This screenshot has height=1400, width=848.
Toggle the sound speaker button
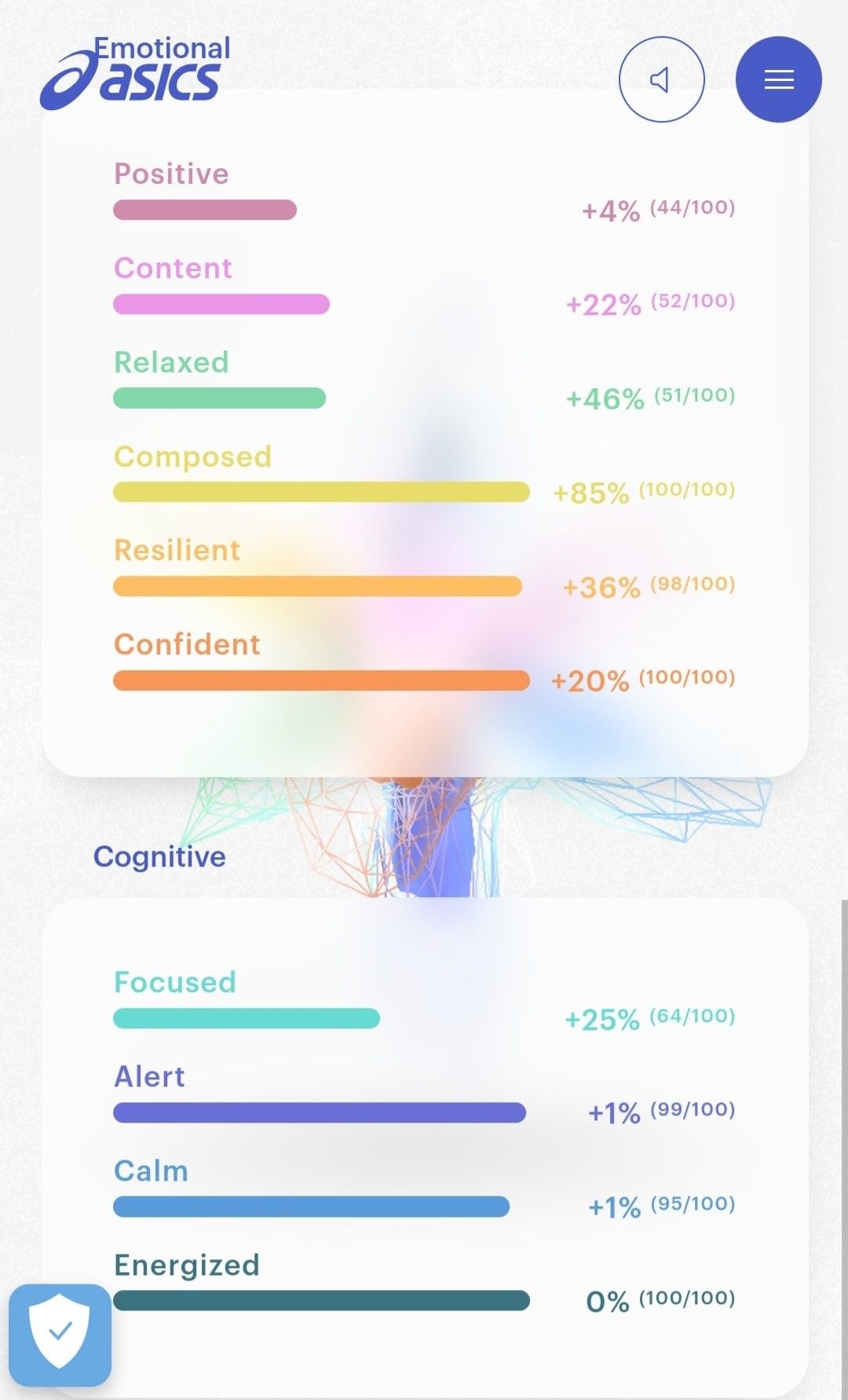(661, 79)
